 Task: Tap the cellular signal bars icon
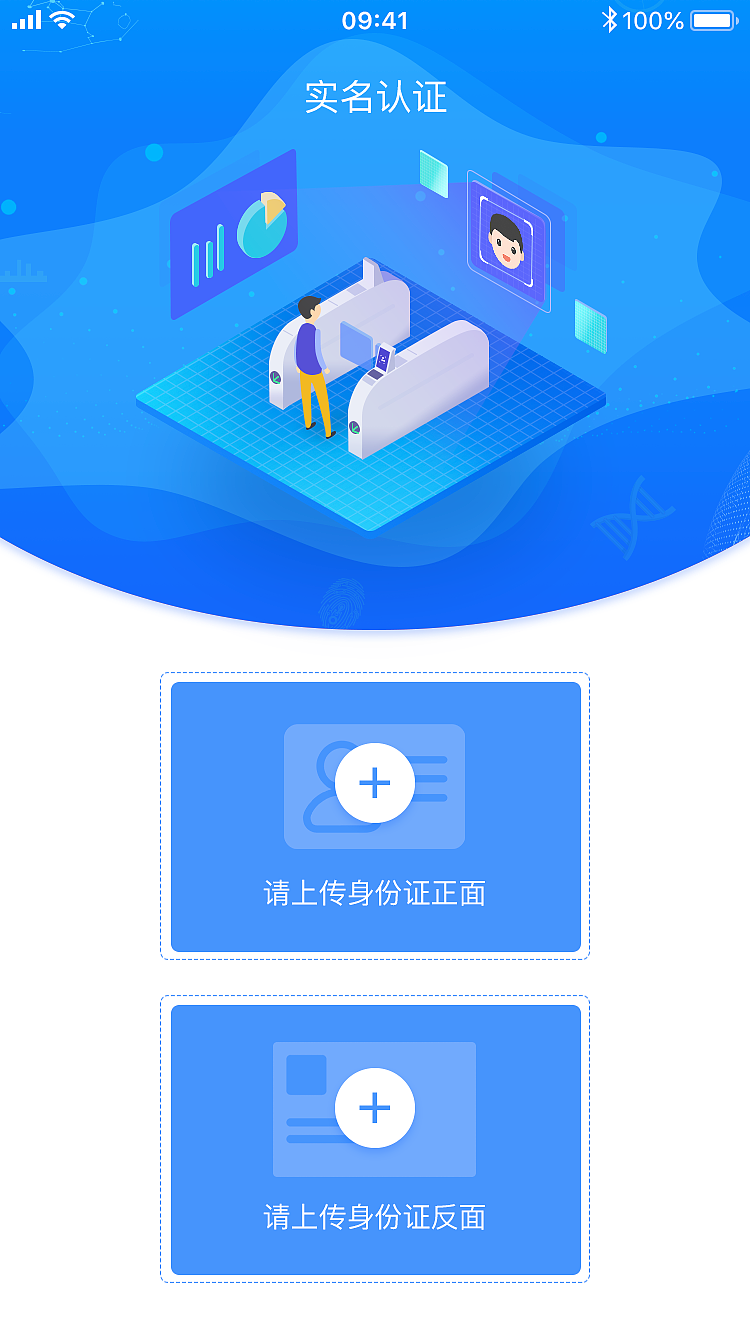pyautogui.click(x=25, y=17)
